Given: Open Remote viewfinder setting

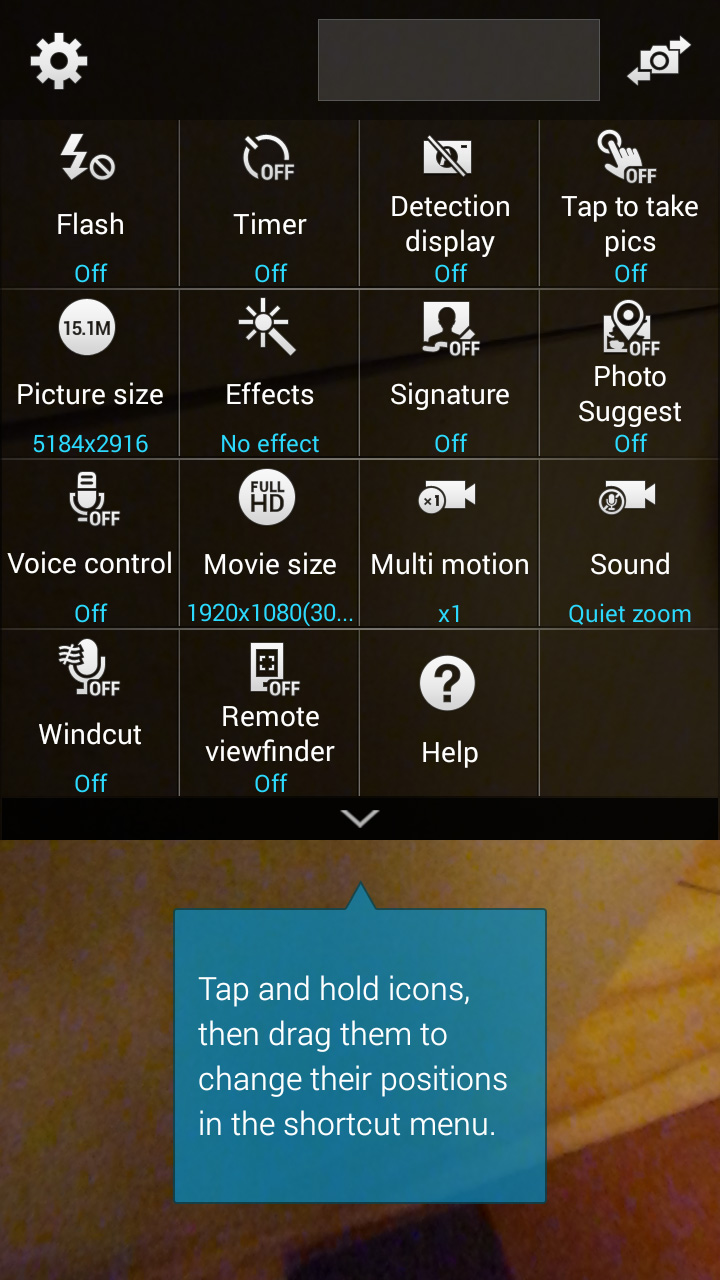Looking at the screenshot, I should 270,714.
